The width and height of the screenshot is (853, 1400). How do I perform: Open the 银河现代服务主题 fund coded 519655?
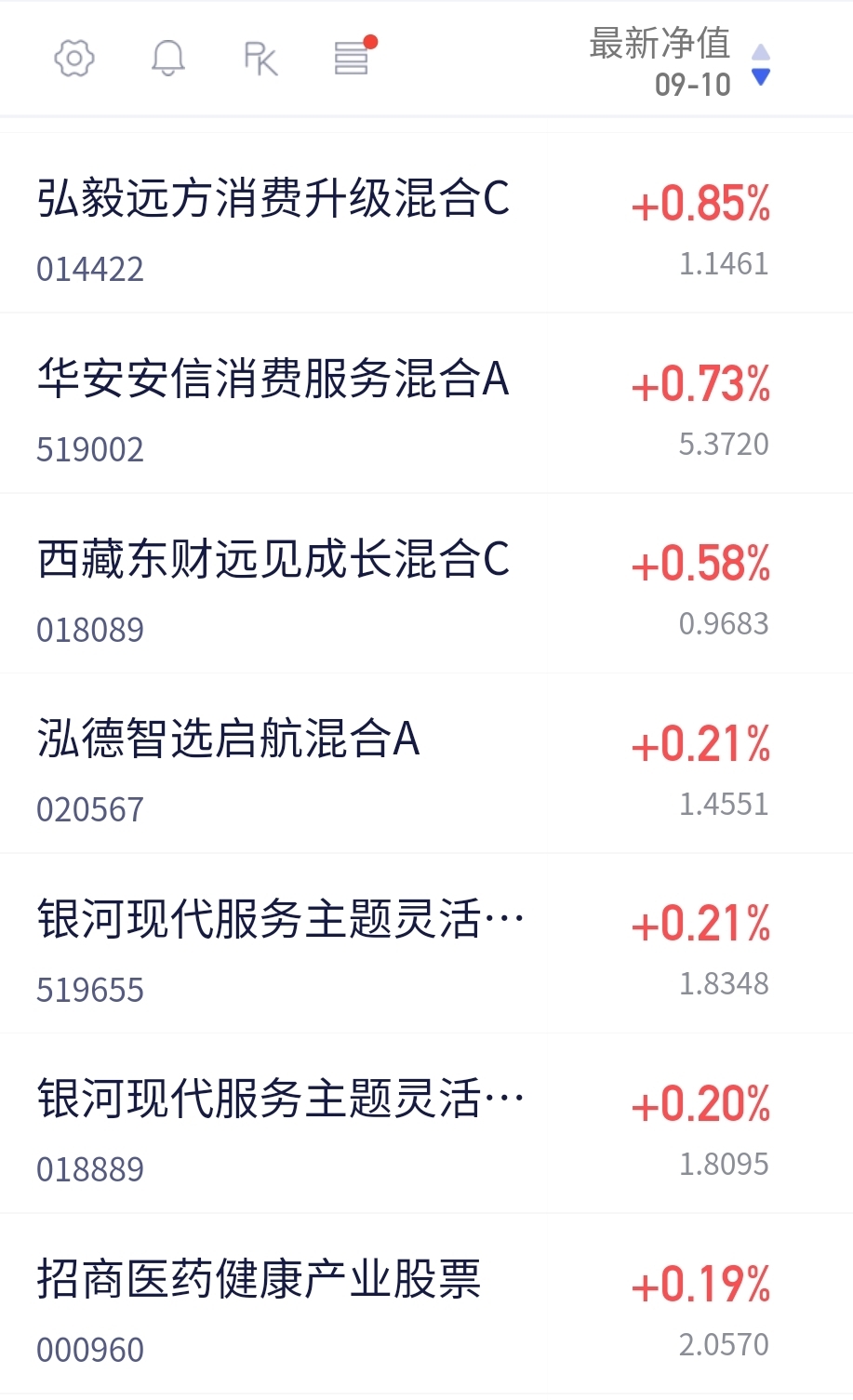coord(426,943)
